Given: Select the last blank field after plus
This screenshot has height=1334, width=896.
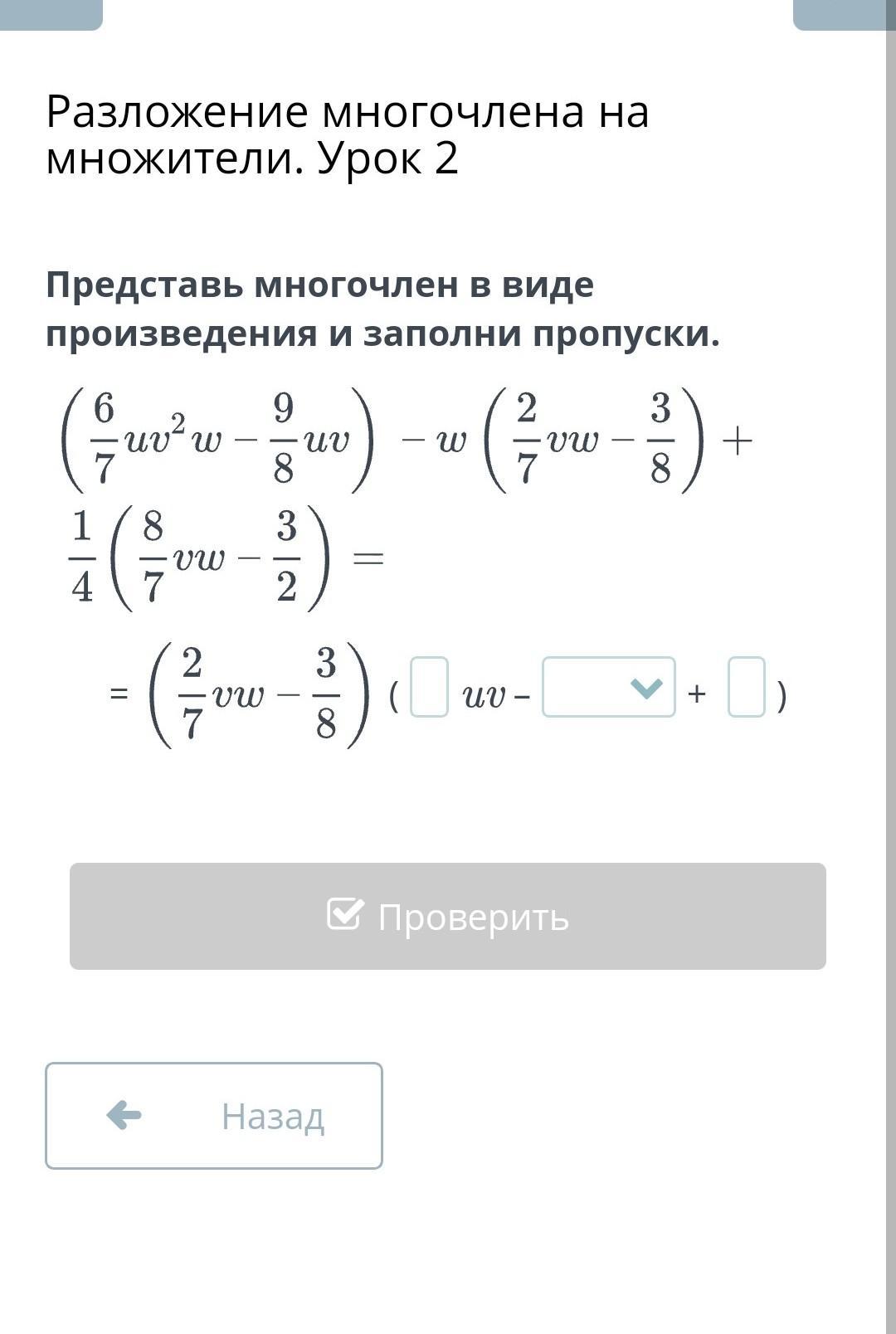Looking at the screenshot, I should pyautogui.click(x=747, y=687).
